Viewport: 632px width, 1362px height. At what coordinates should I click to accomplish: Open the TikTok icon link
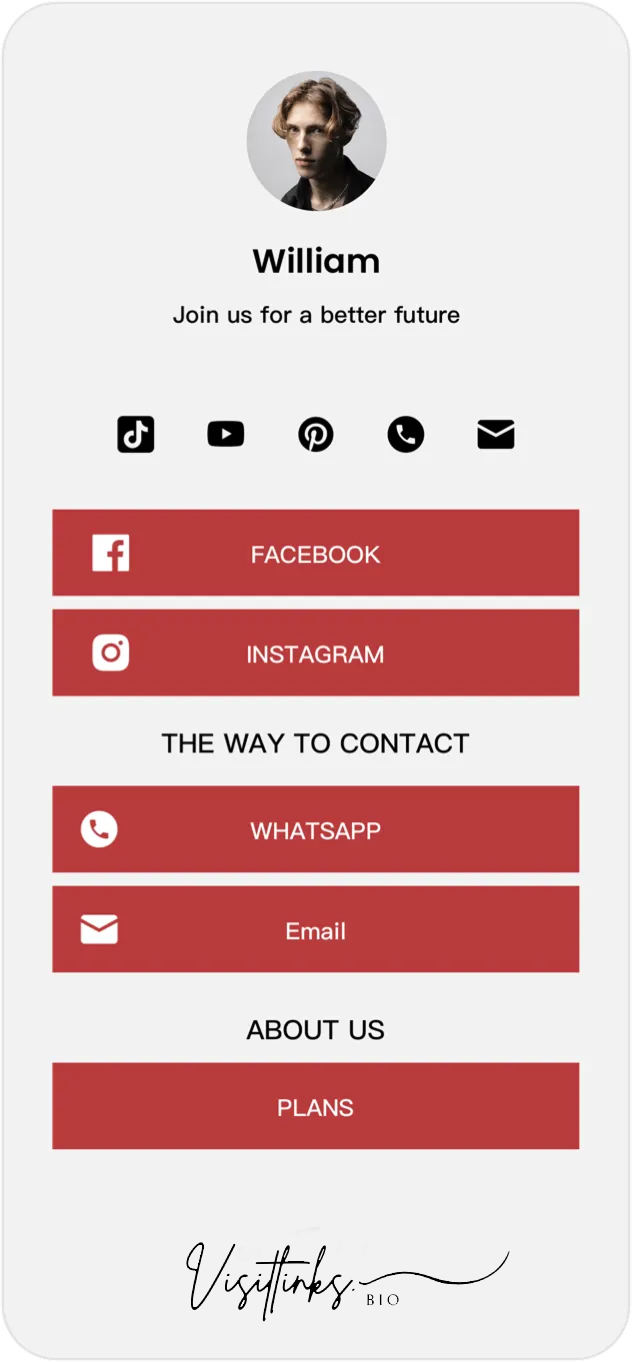click(136, 434)
